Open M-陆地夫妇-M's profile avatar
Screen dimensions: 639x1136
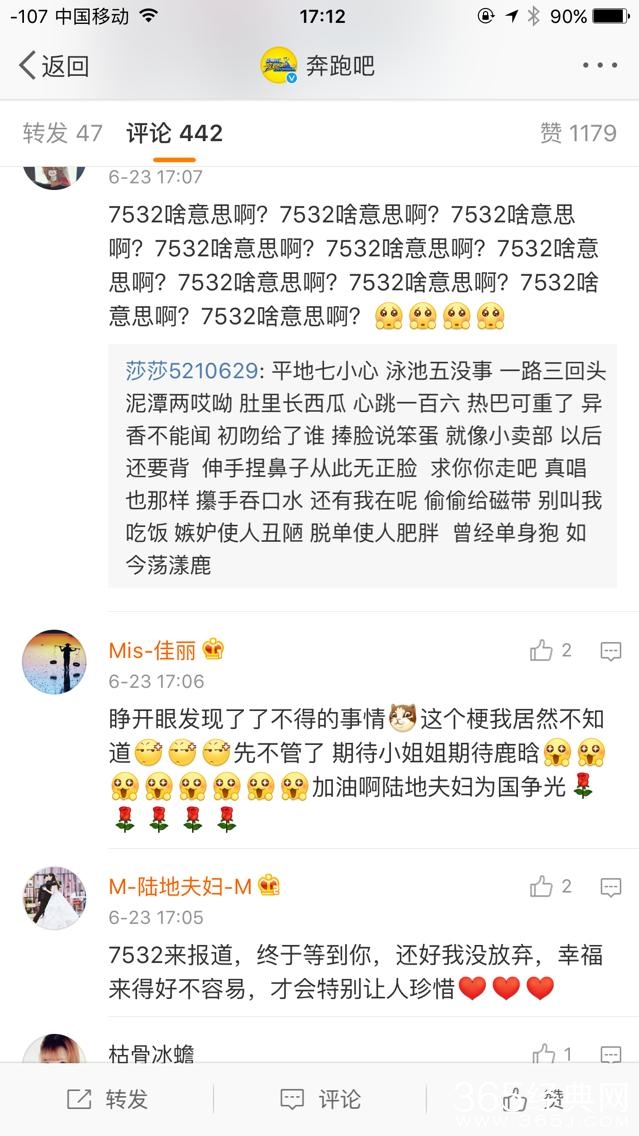pyautogui.click(x=54, y=897)
